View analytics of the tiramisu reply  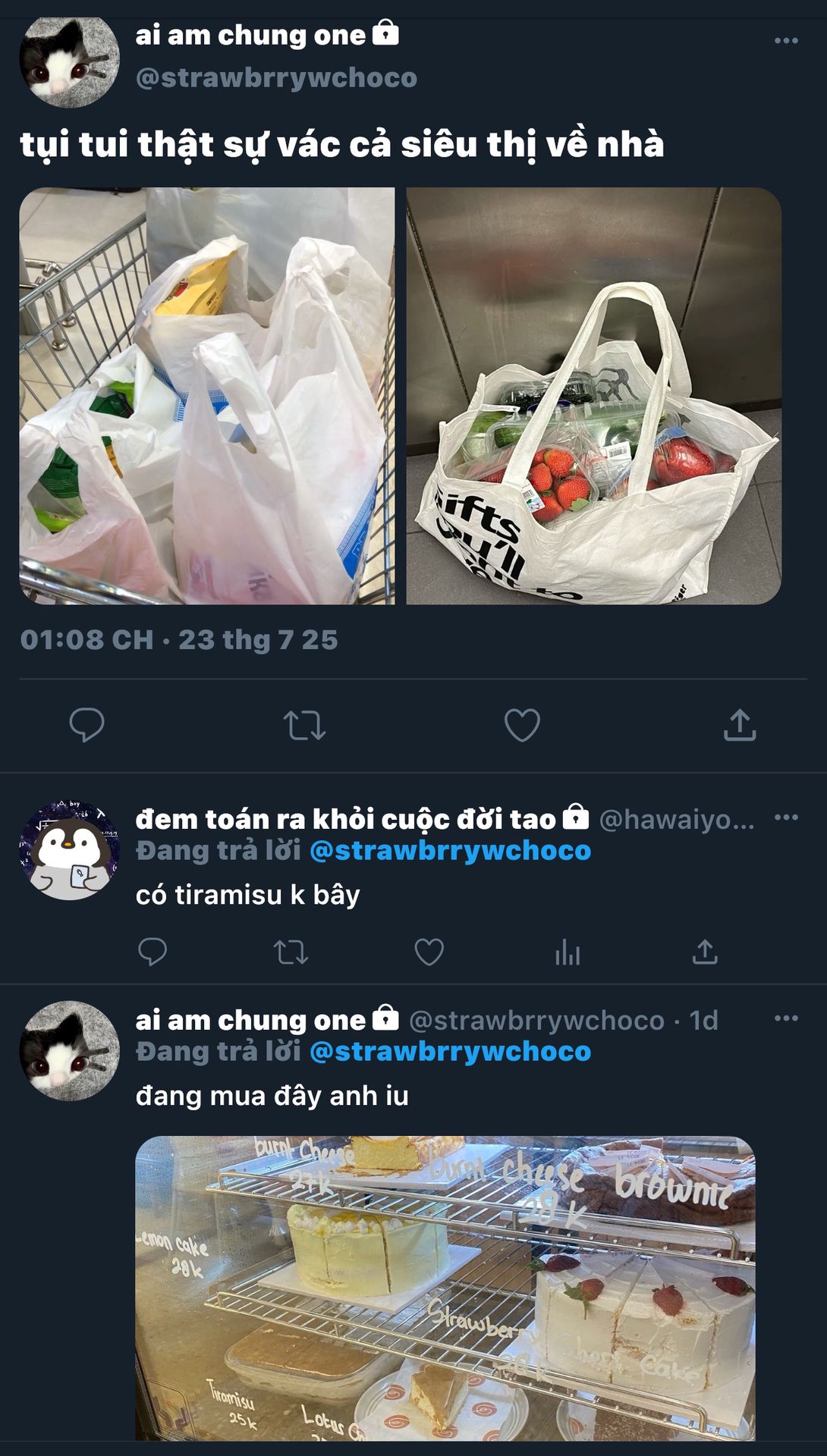[568, 952]
